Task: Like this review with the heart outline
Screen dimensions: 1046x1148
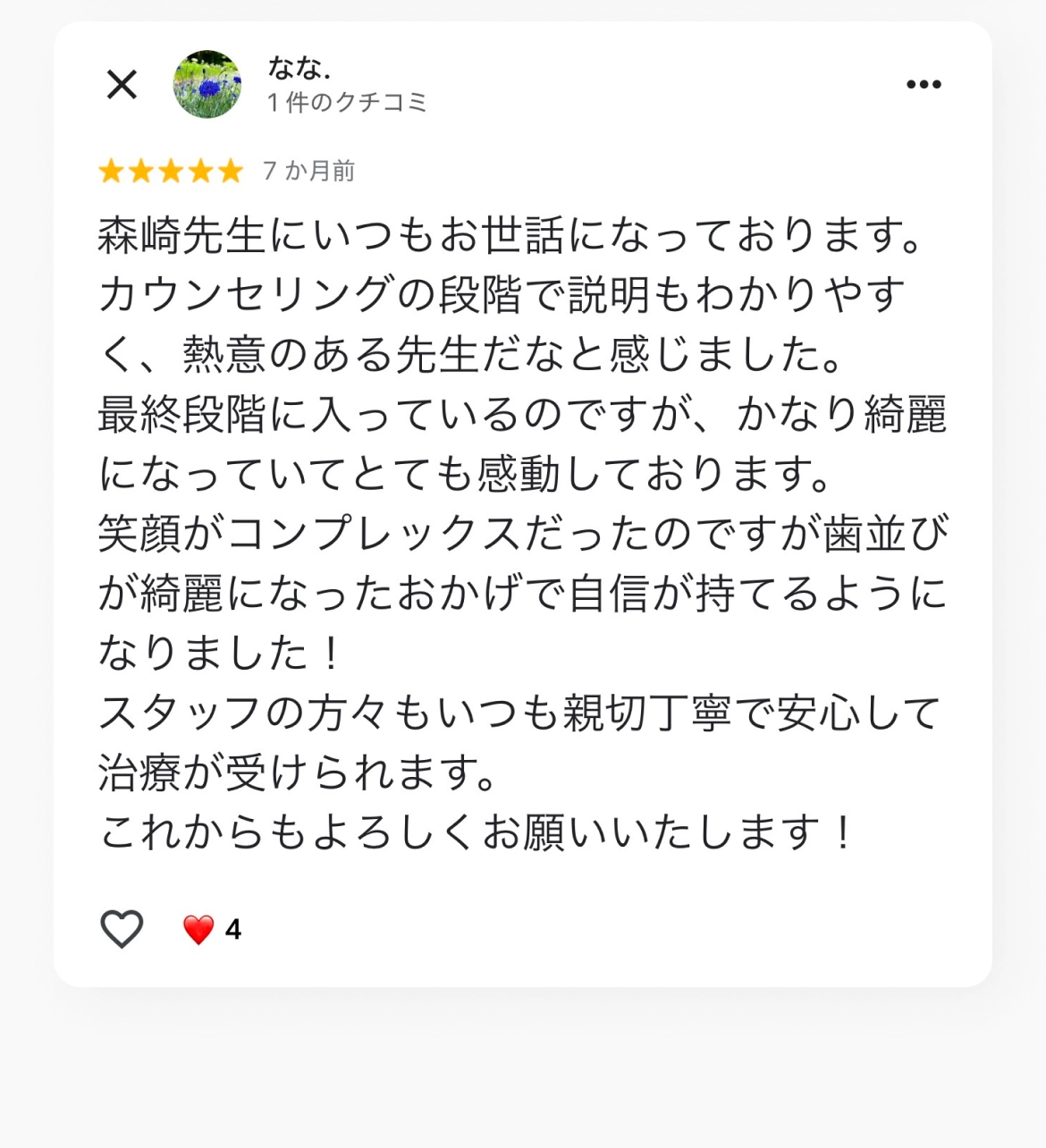Action: click(122, 929)
